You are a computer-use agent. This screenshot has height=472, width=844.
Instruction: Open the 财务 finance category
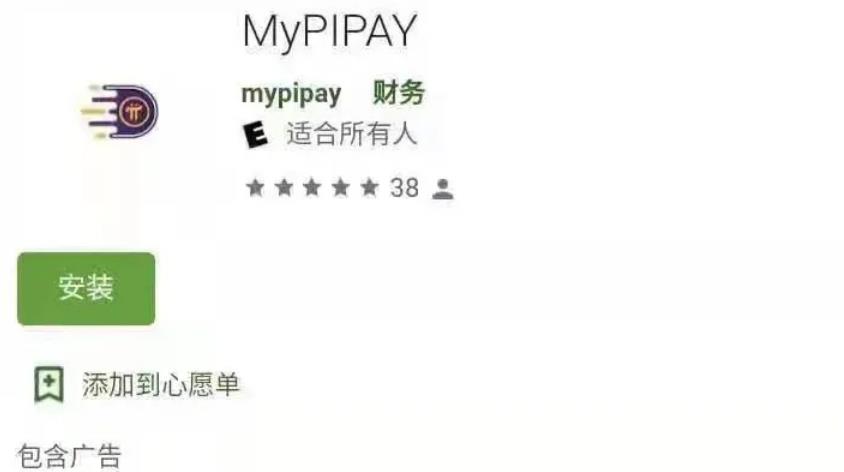398,94
